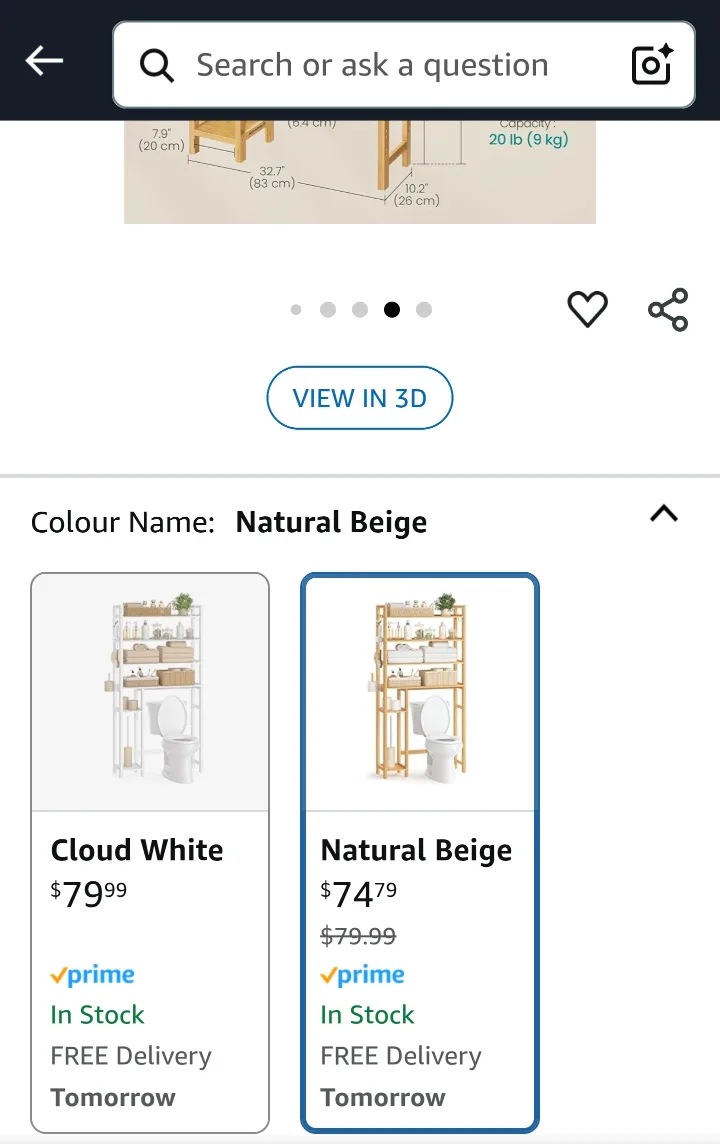Select the fourth carousel dot
The width and height of the screenshot is (720, 1144).
pos(392,309)
